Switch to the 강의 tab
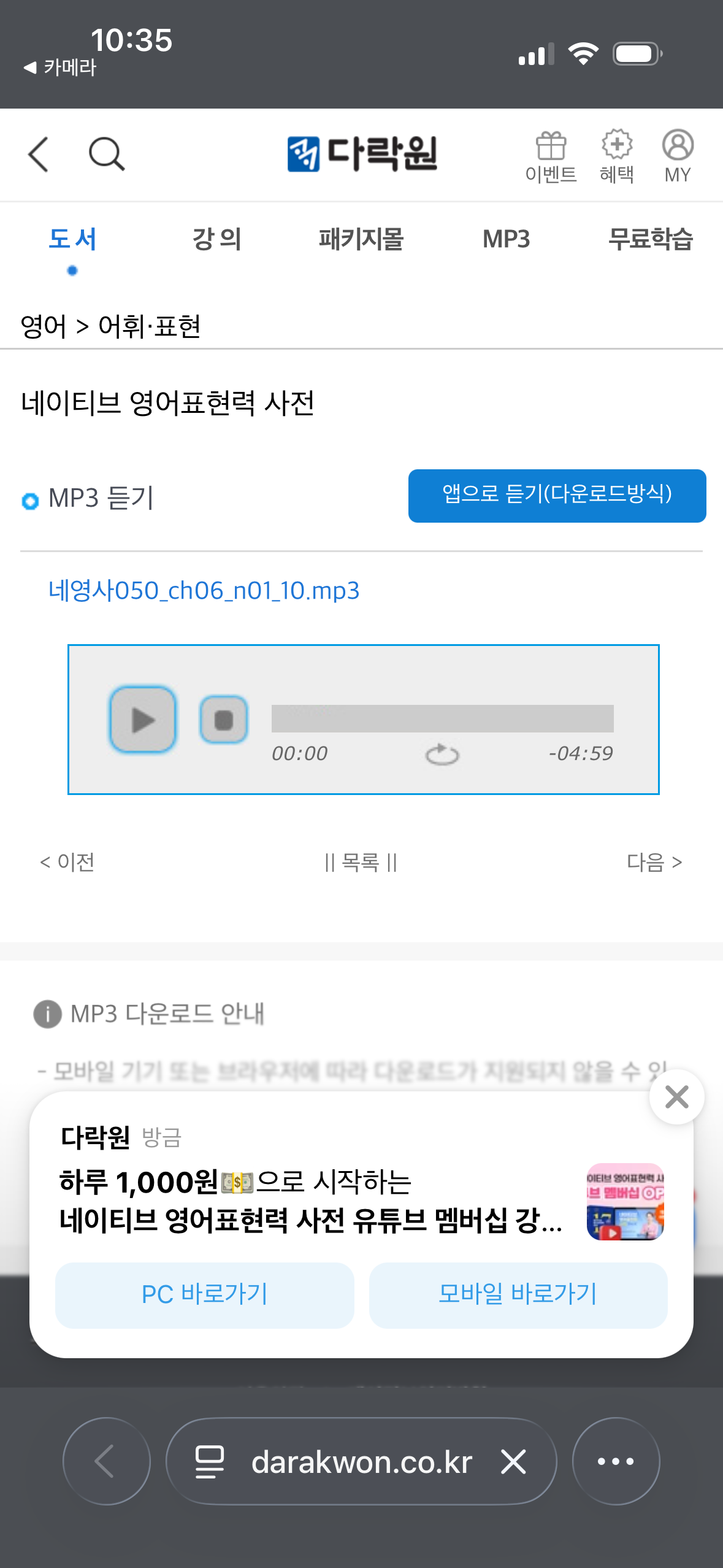Viewport: 723px width, 1568px height. (x=216, y=239)
